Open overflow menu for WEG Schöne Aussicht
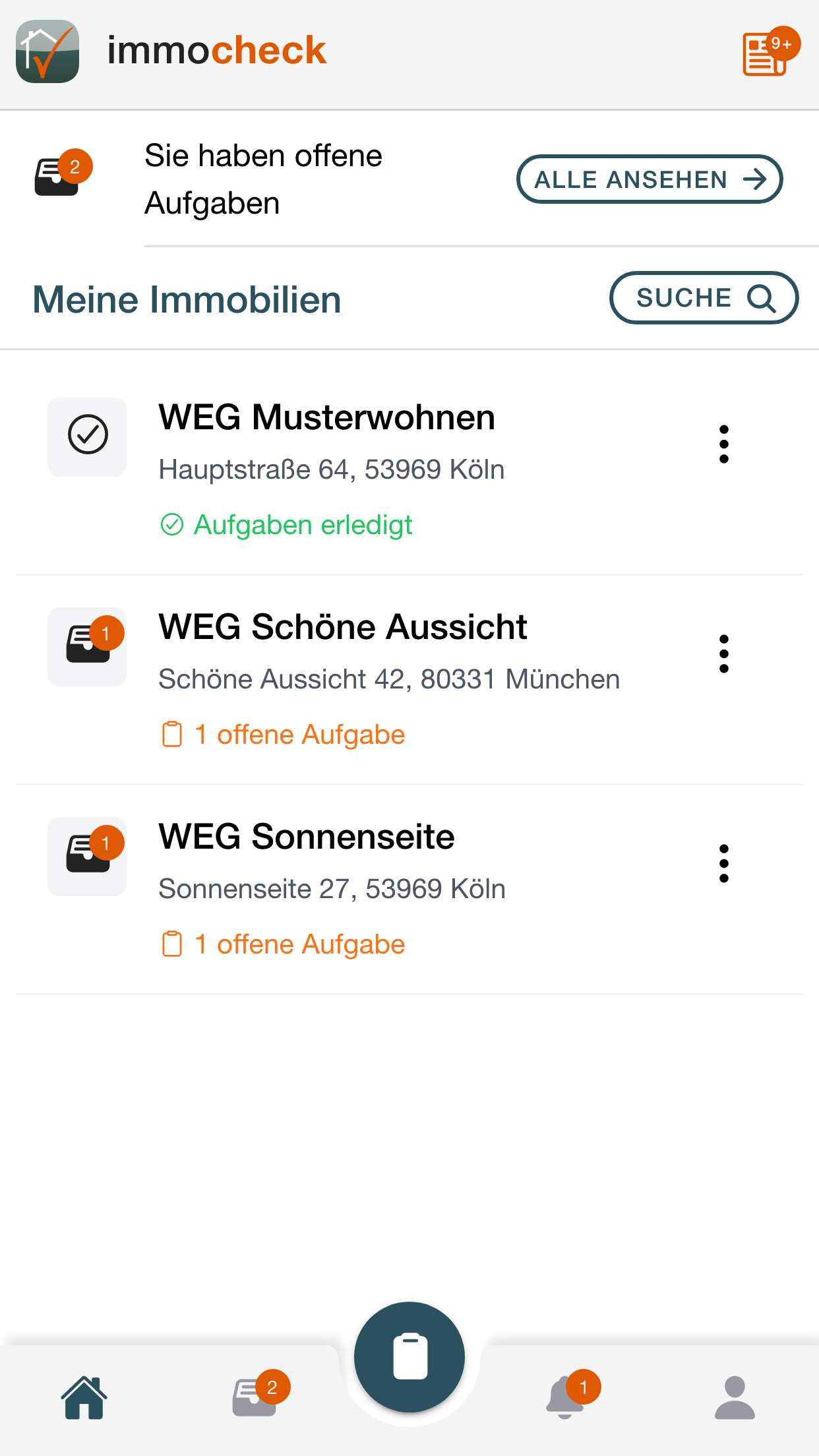 (x=724, y=653)
